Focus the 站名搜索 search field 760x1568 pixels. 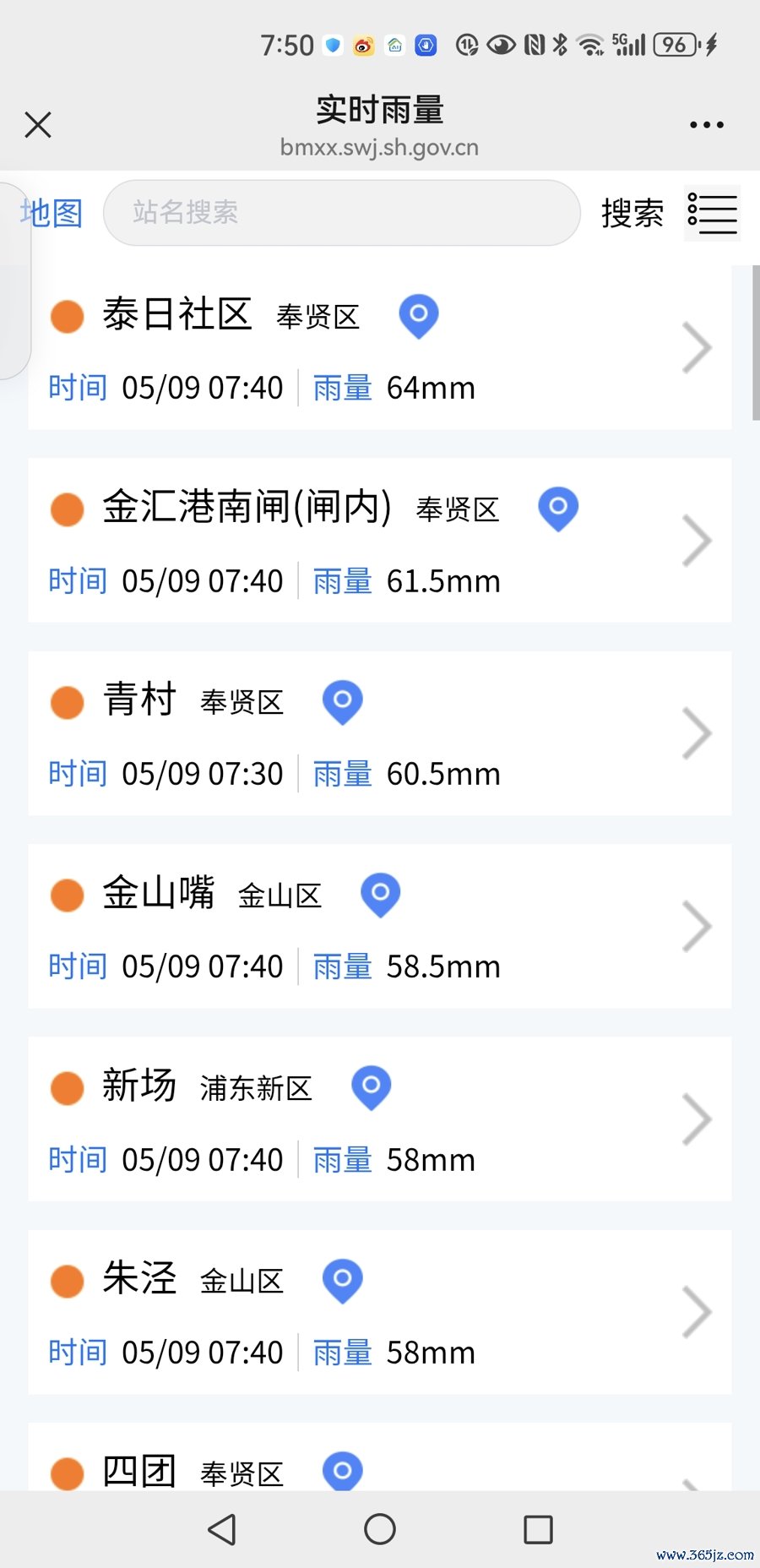(x=341, y=213)
